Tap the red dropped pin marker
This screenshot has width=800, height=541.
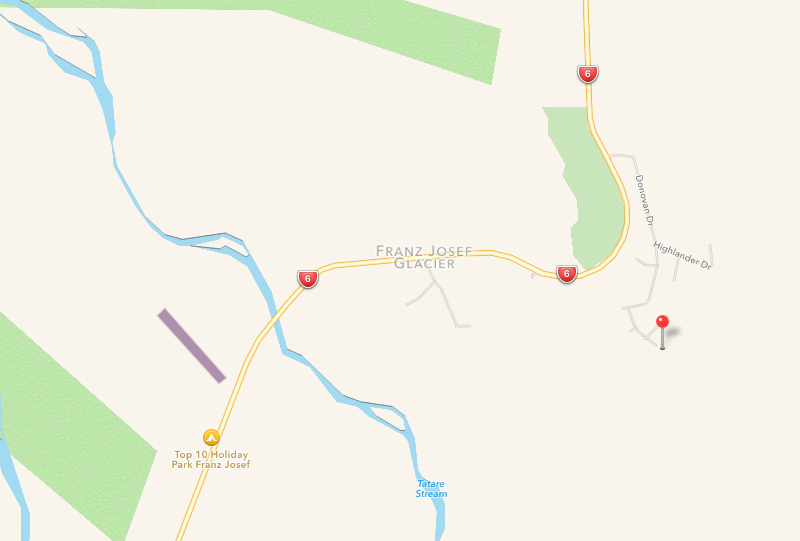[661, 323]
